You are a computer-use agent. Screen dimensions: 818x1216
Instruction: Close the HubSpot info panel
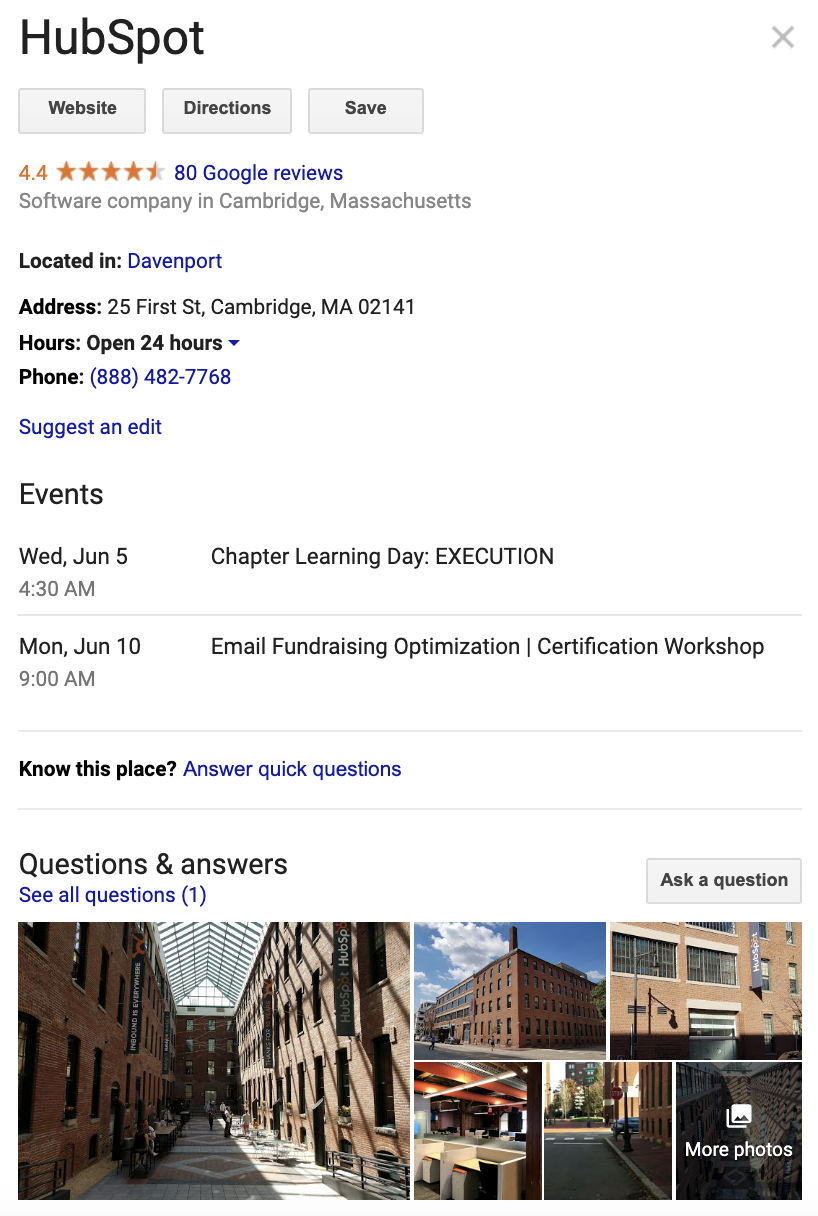coord(782,38)
